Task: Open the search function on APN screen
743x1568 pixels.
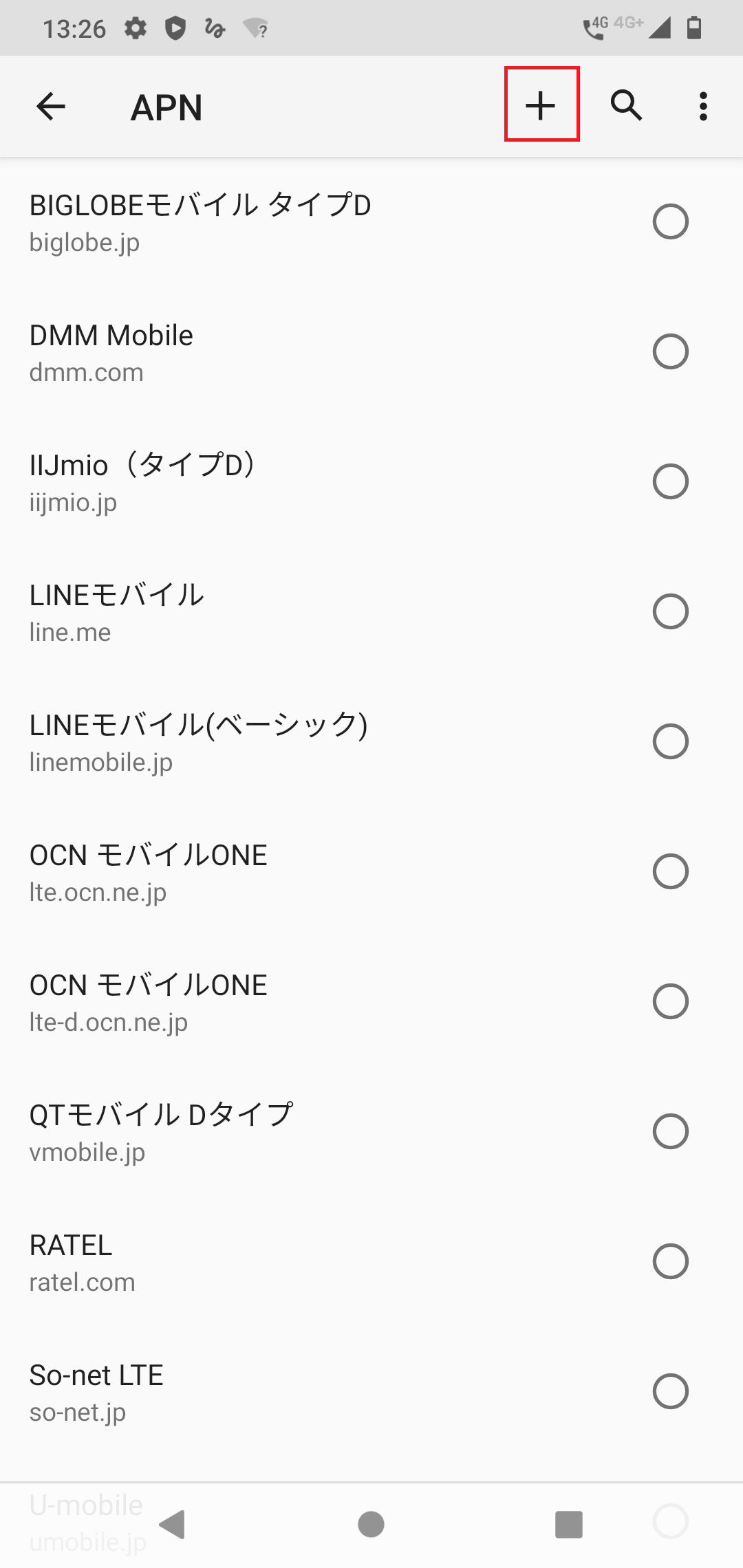Action: [627, 106]
